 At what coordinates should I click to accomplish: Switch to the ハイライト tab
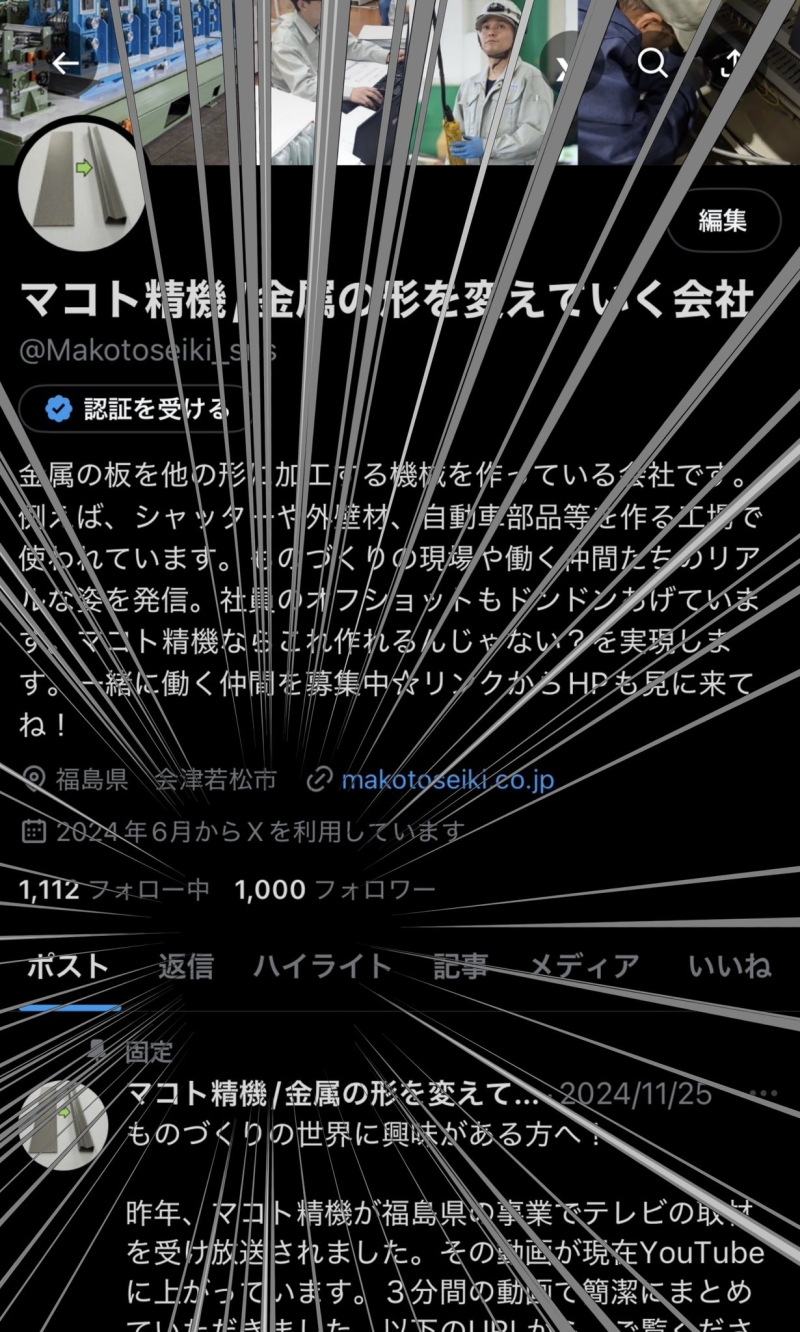[x=322, y=966]
